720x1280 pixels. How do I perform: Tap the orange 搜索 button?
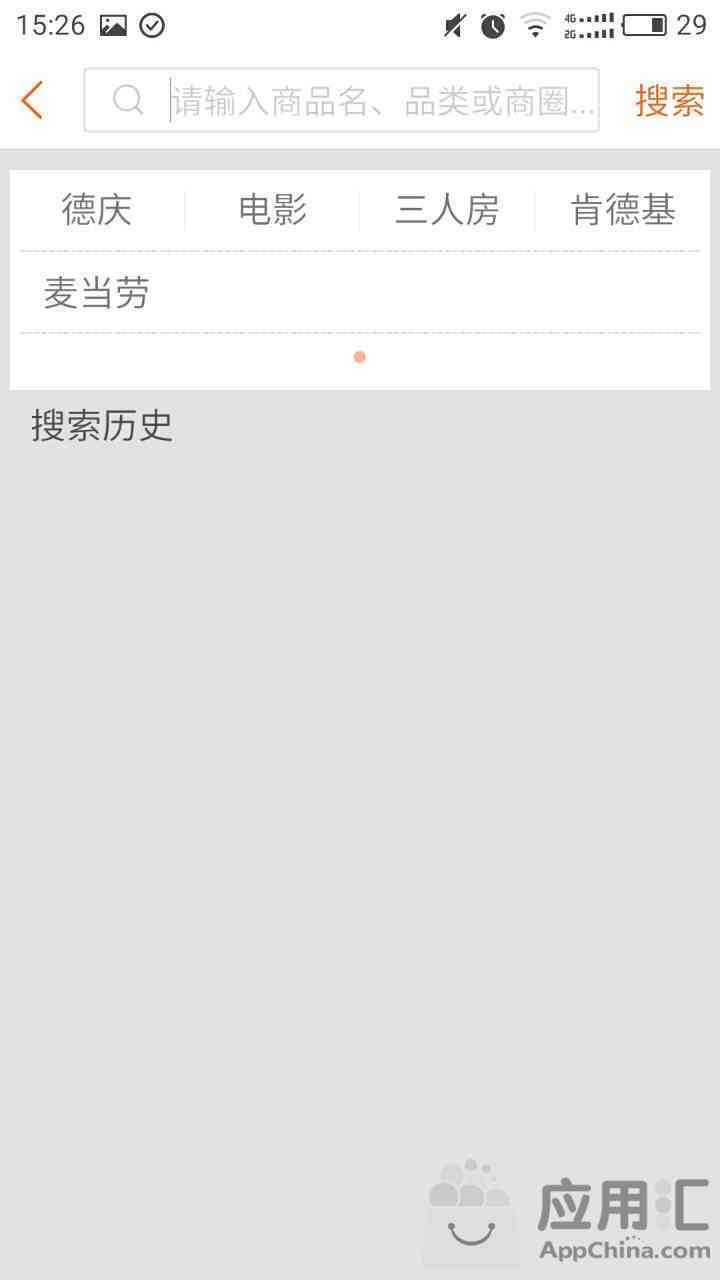point(669,100)
